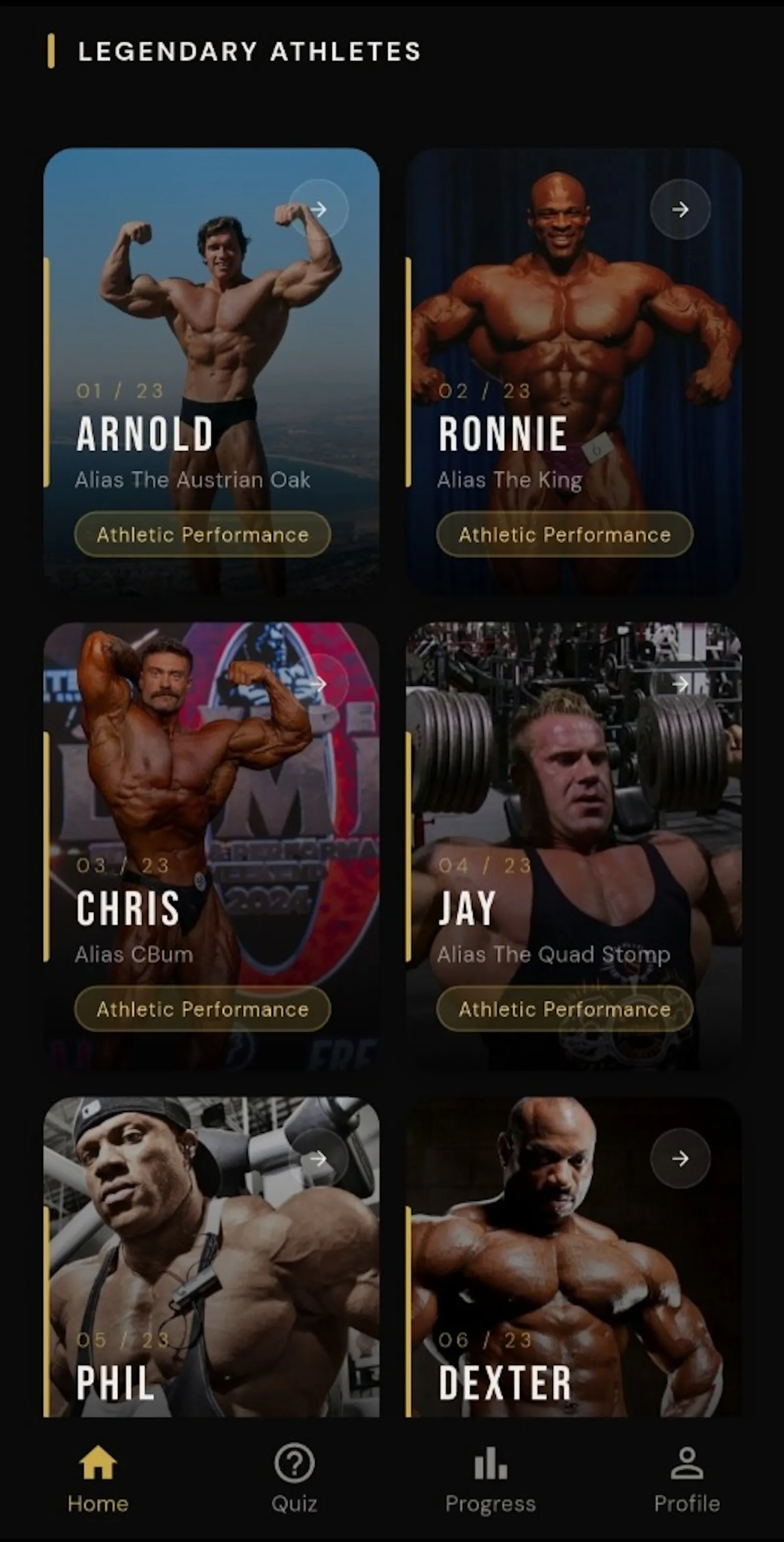
Task: Tap Chris's Athletic Performance chip
Action: tap(202, 1009)
